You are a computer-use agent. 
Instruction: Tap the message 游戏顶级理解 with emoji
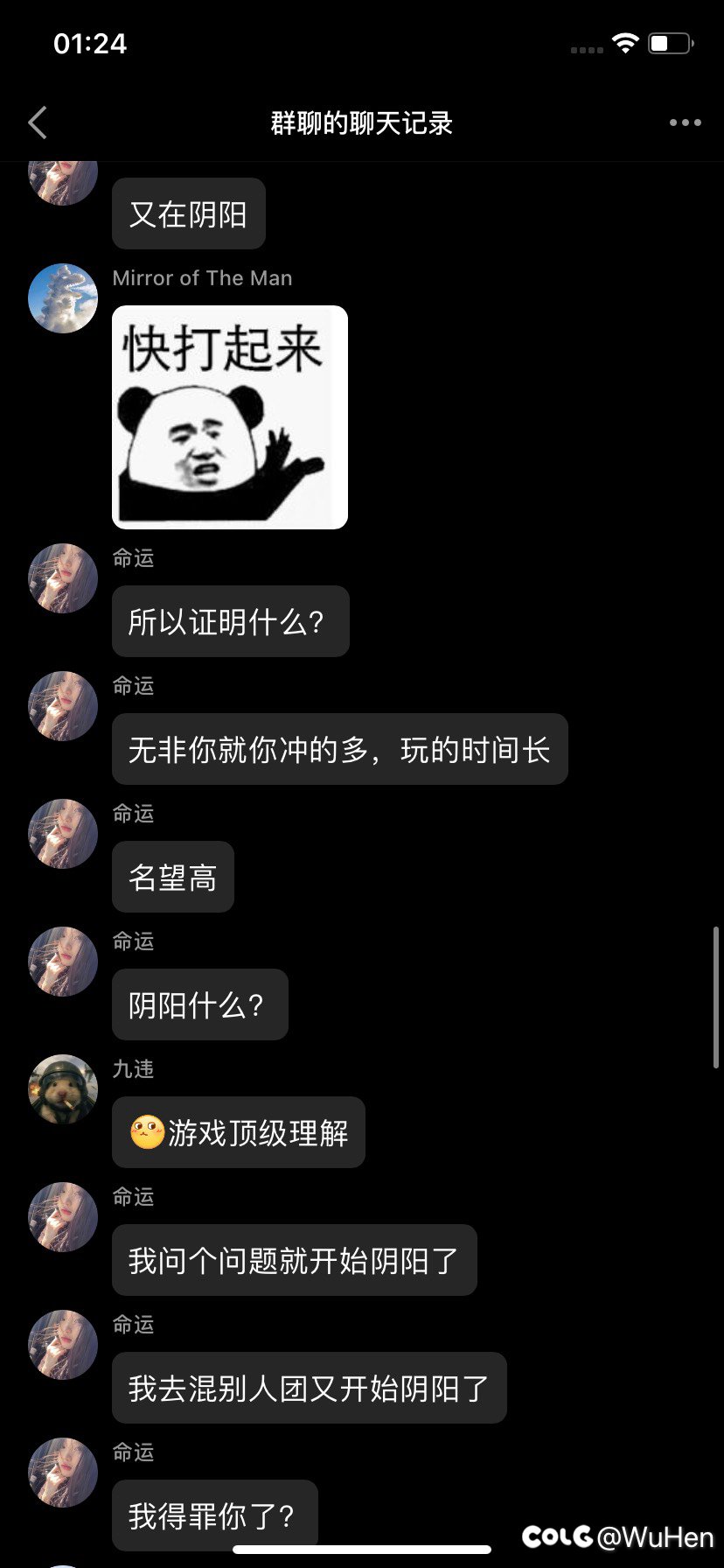pos(238,1132)
